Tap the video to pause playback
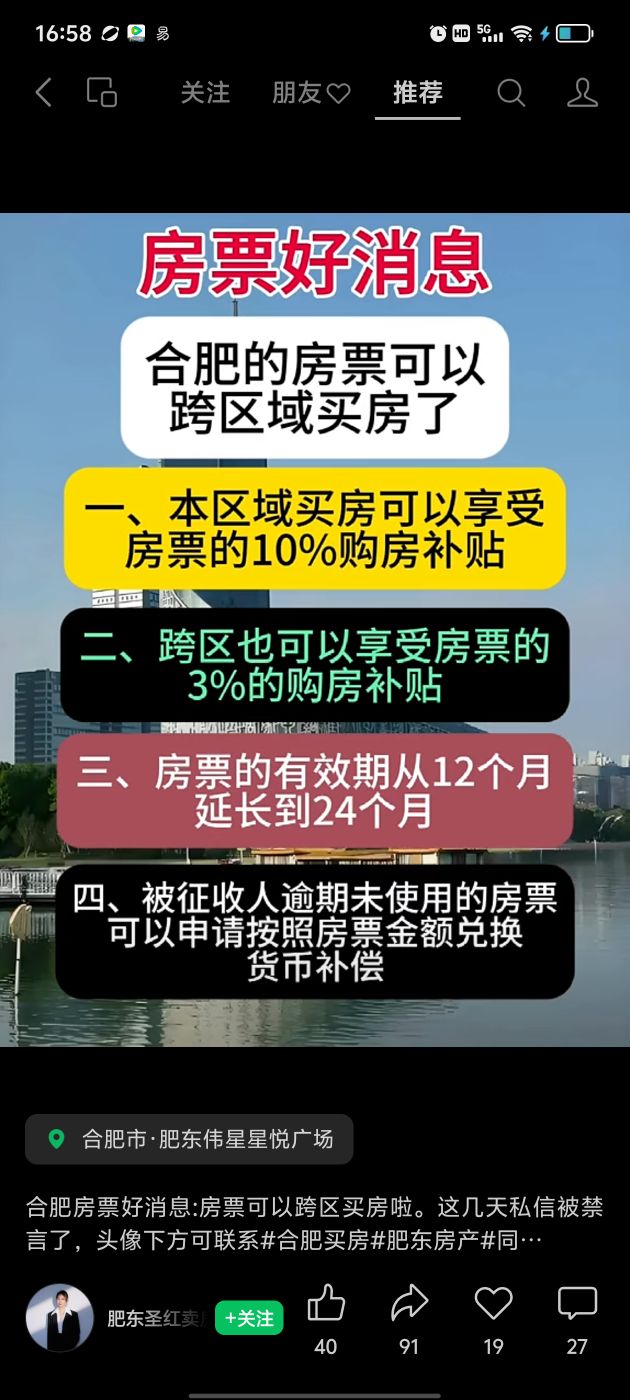The width and height of the screenshot is (630, 1400). (x=315, y=630)
